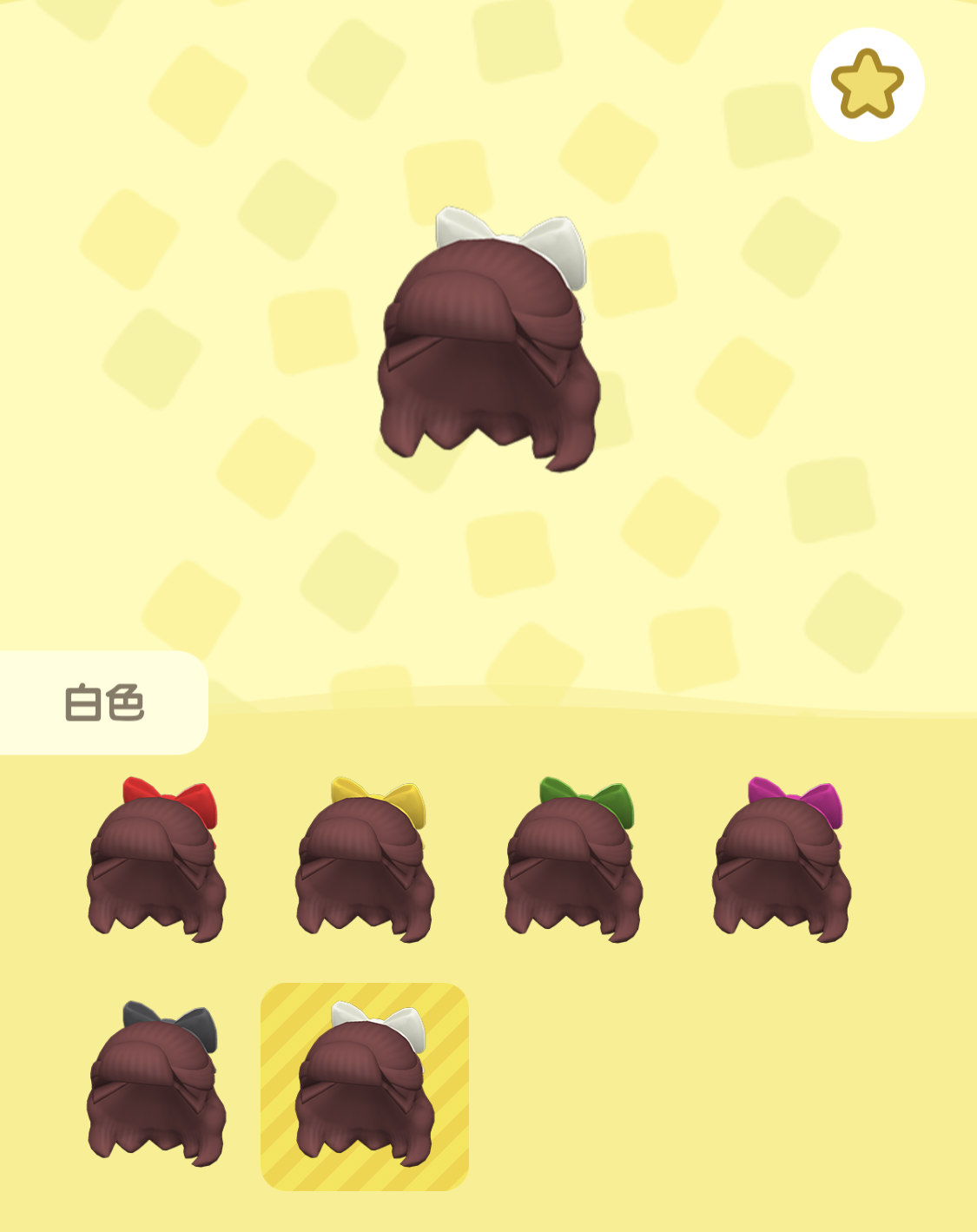Tap the highlighted white bow wig variant
This screenshot has height=1232, width=977.
[x=365, y=1087]
